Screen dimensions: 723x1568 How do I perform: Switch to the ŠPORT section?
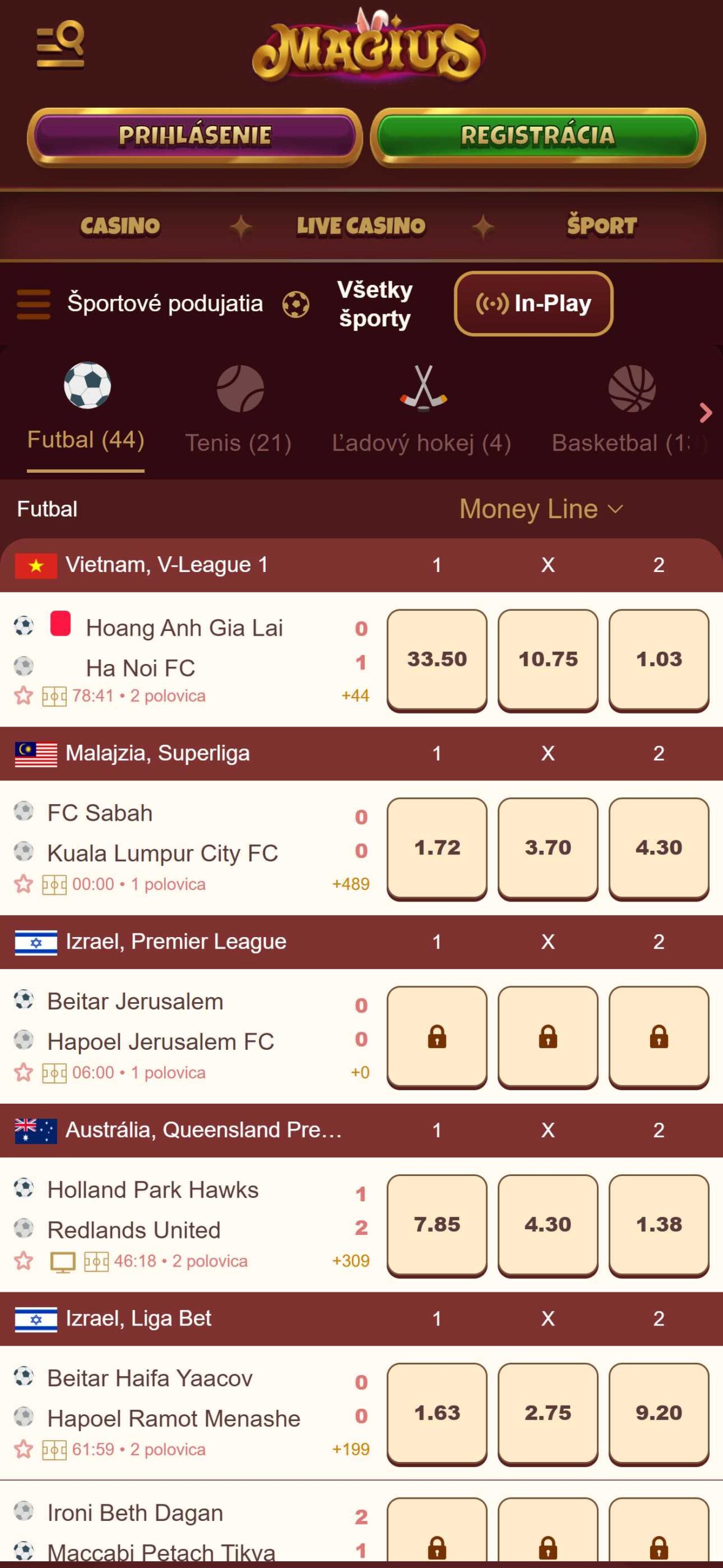point(601,225)
